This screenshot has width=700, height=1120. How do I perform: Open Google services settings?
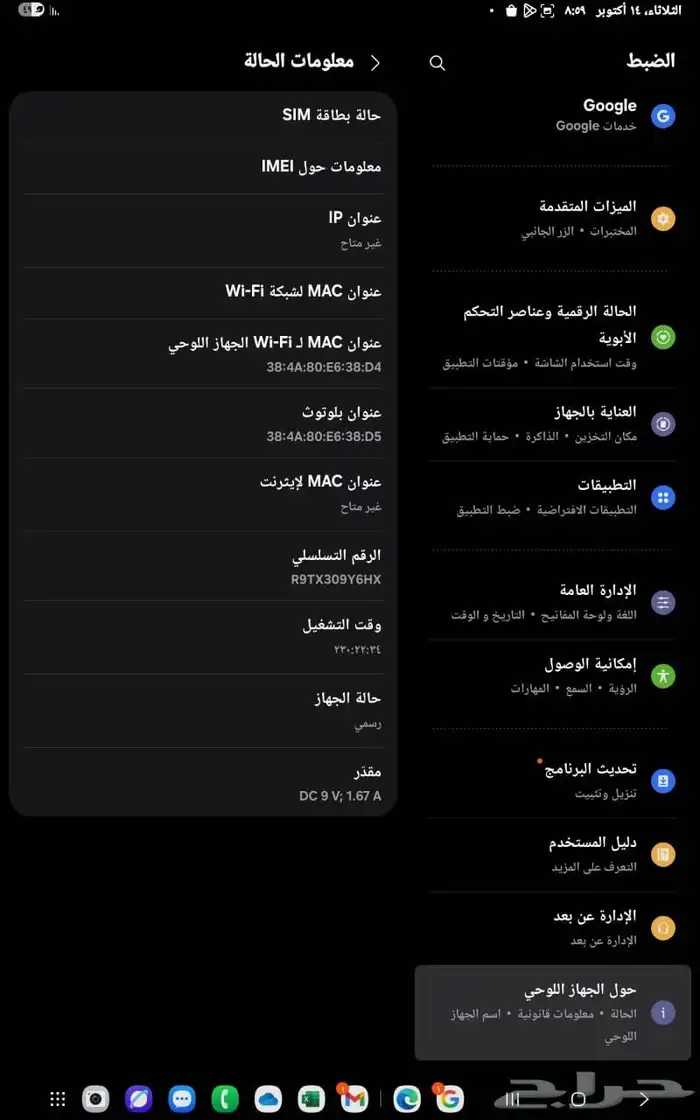point(560,115)
